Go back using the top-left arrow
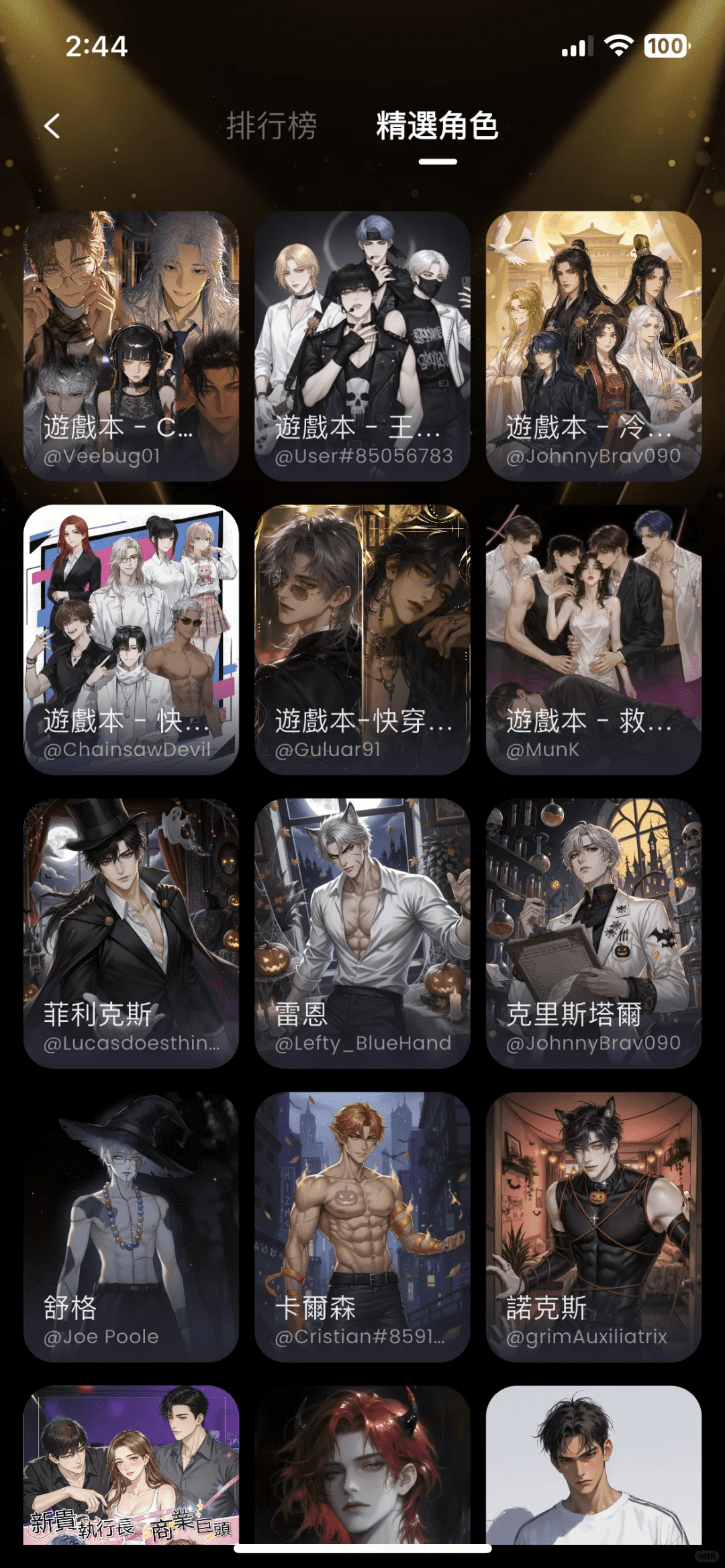This screenshot has height=1568, width=725. [52, 126]
